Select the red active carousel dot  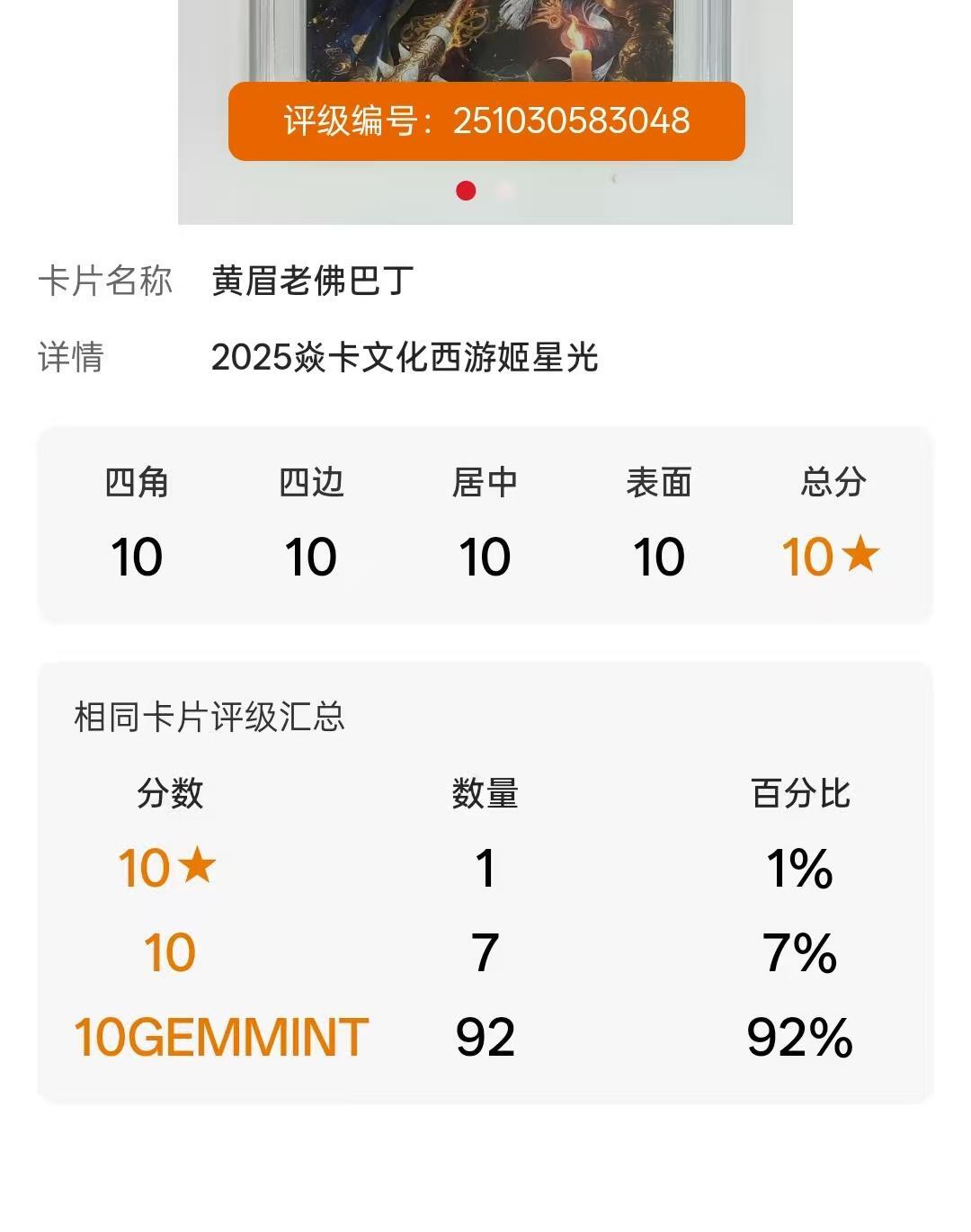point(468,192)
